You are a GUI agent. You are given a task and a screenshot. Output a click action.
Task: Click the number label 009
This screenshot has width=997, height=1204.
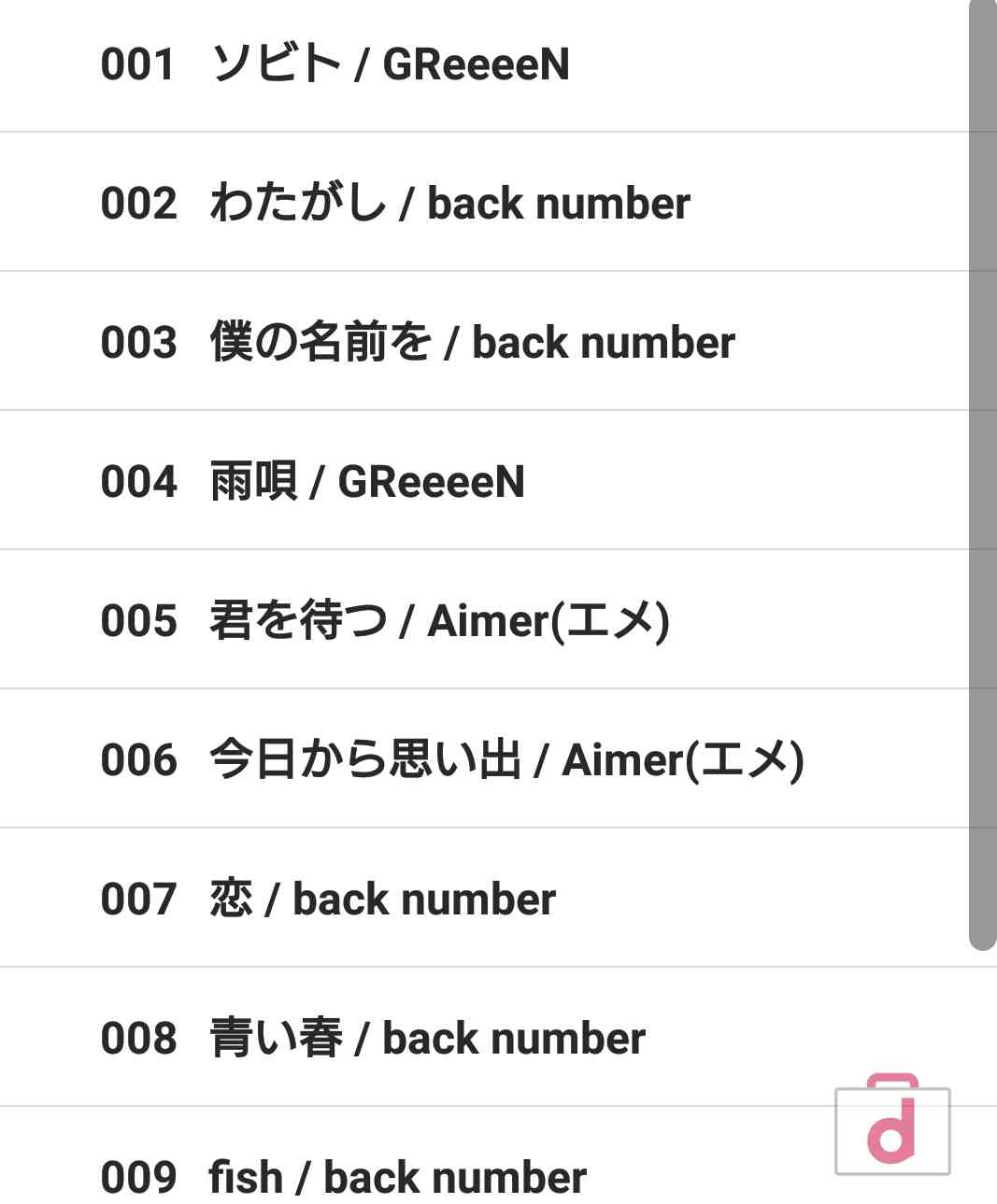[140, 1175]
